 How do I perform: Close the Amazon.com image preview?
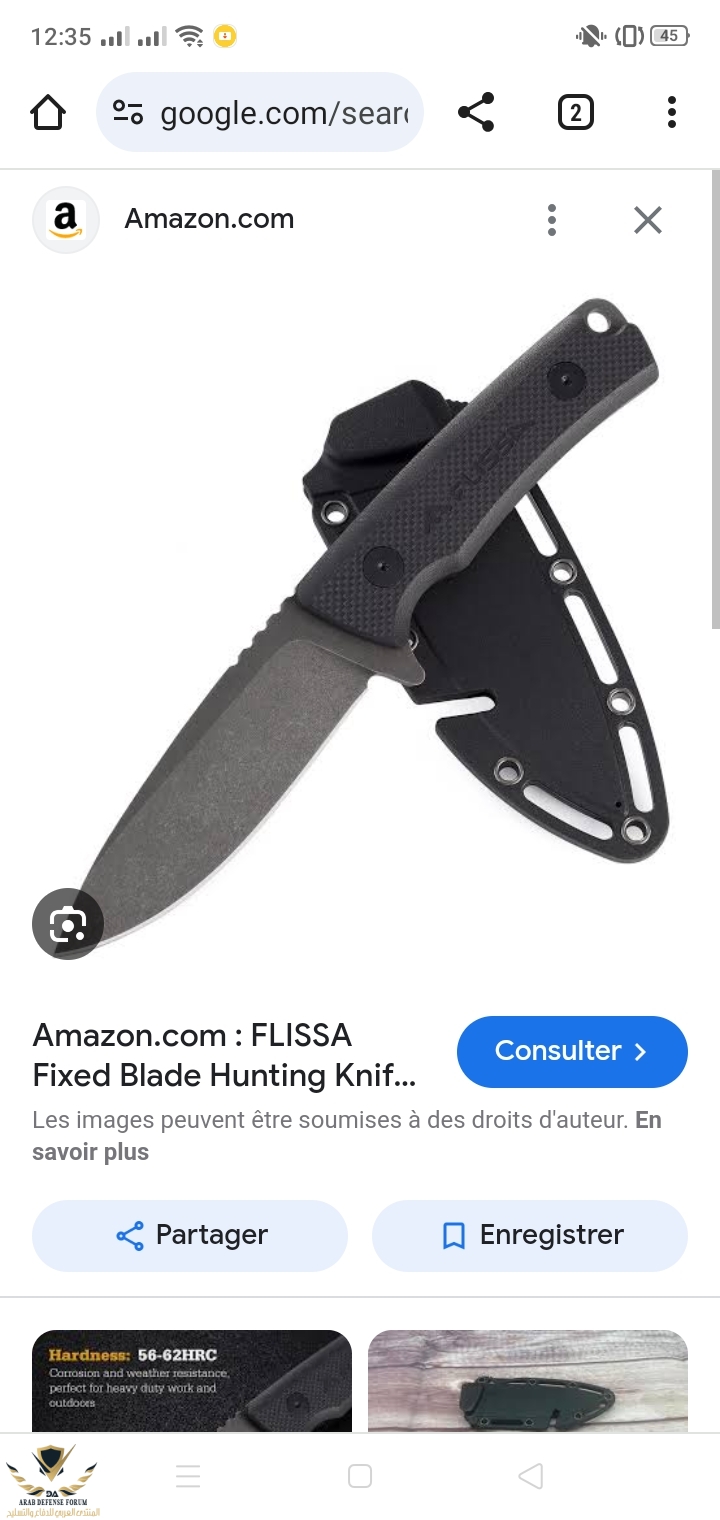point(648,220)
